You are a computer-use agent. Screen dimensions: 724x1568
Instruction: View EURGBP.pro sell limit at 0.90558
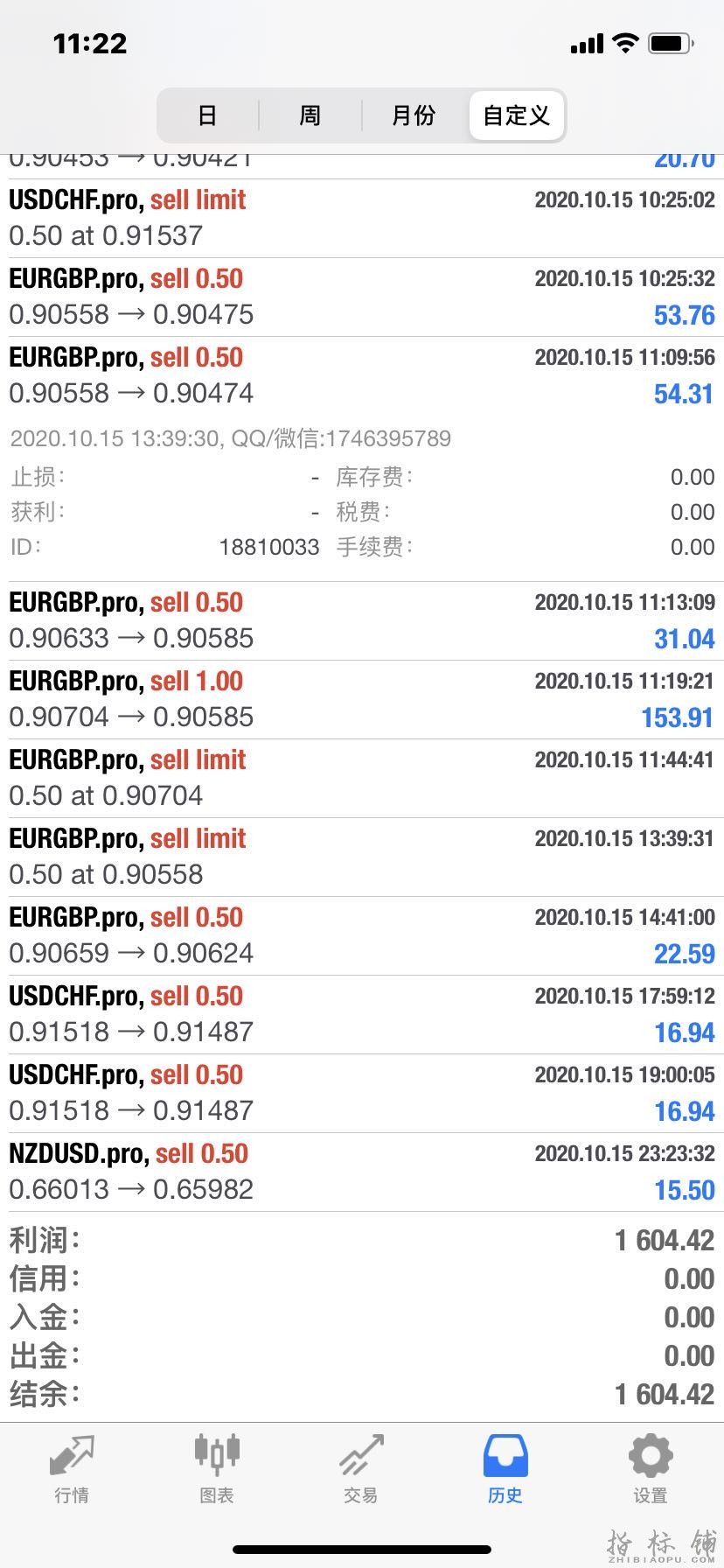pyautogui.click(x=362, y=857)
